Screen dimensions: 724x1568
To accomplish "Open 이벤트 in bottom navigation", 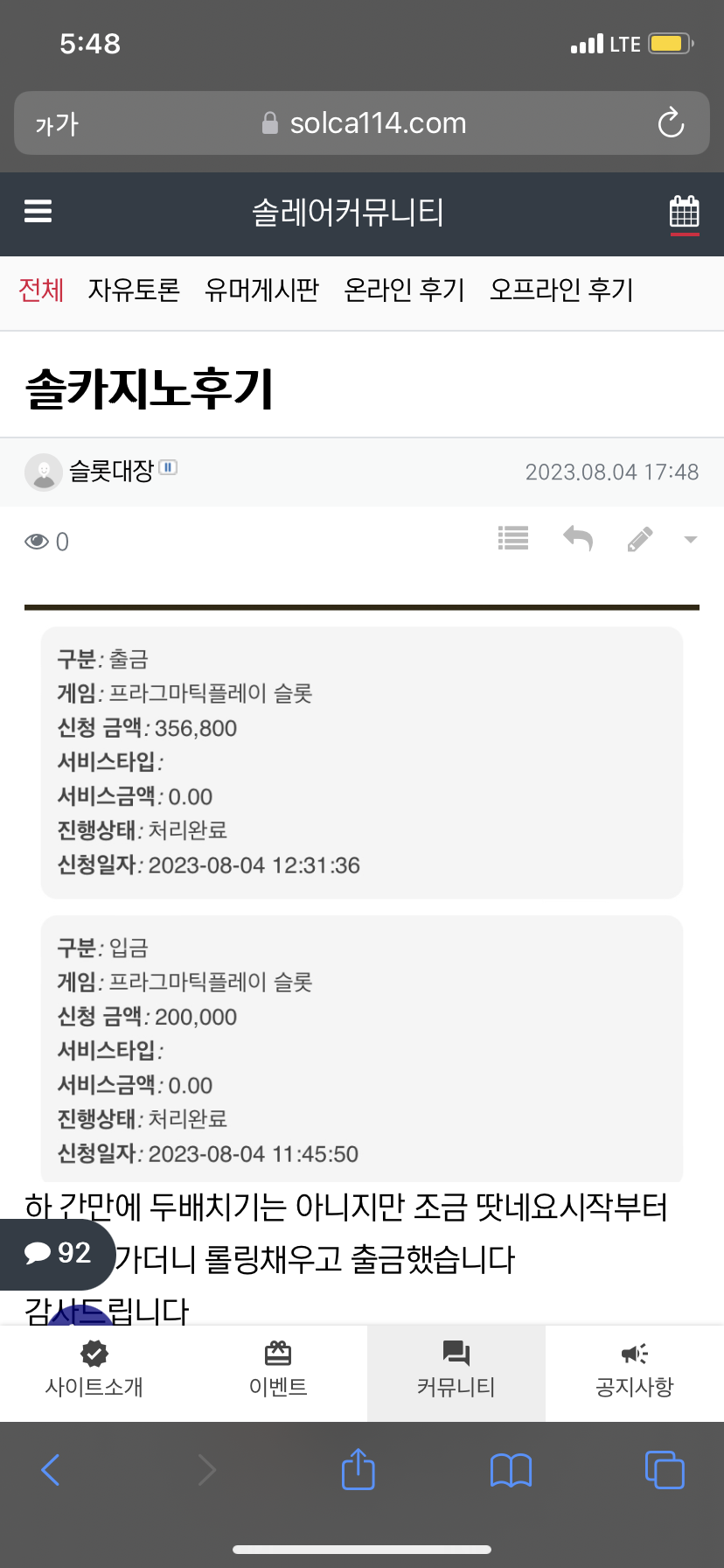I will pyautogui.click(x=278, y=1371).
